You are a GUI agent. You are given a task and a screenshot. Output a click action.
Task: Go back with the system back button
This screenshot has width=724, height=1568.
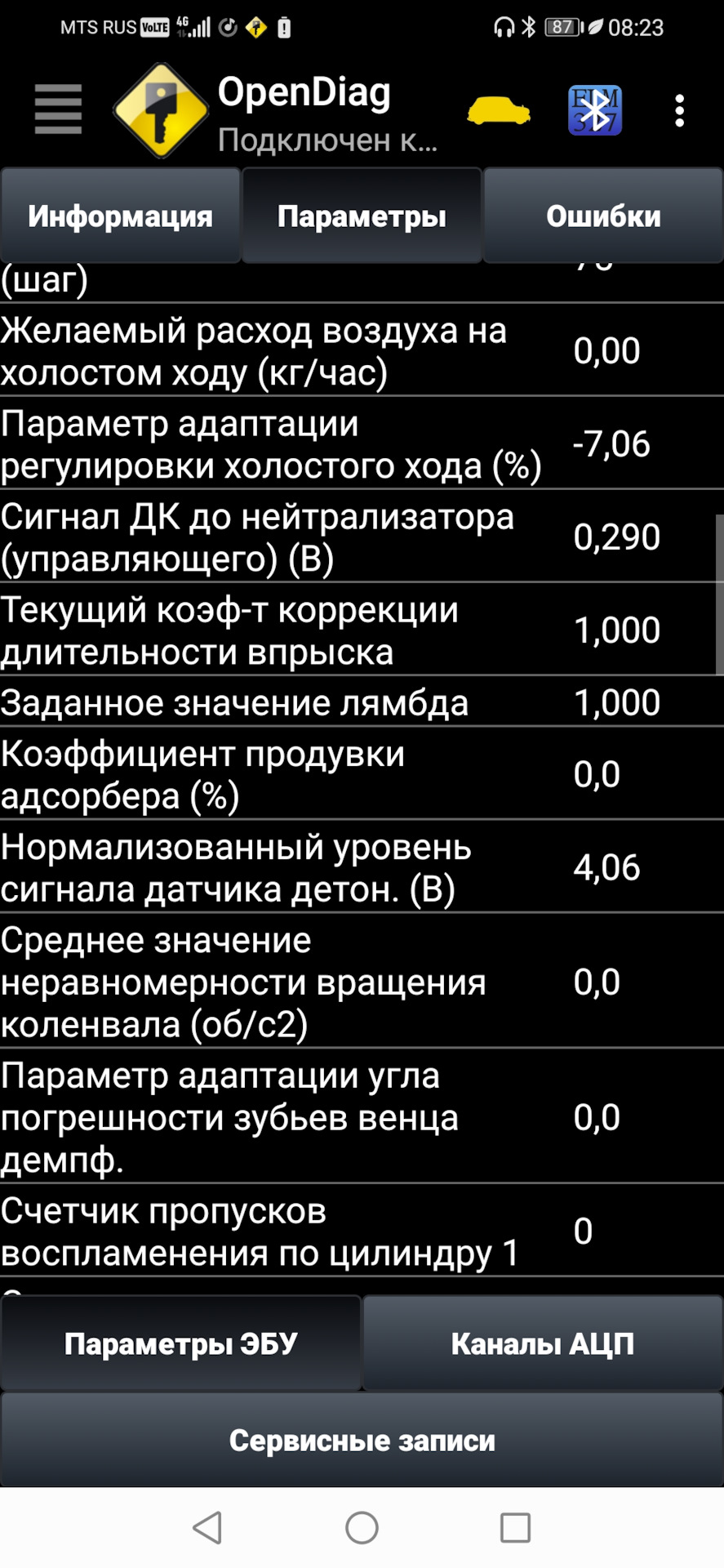click(207, 1527)
